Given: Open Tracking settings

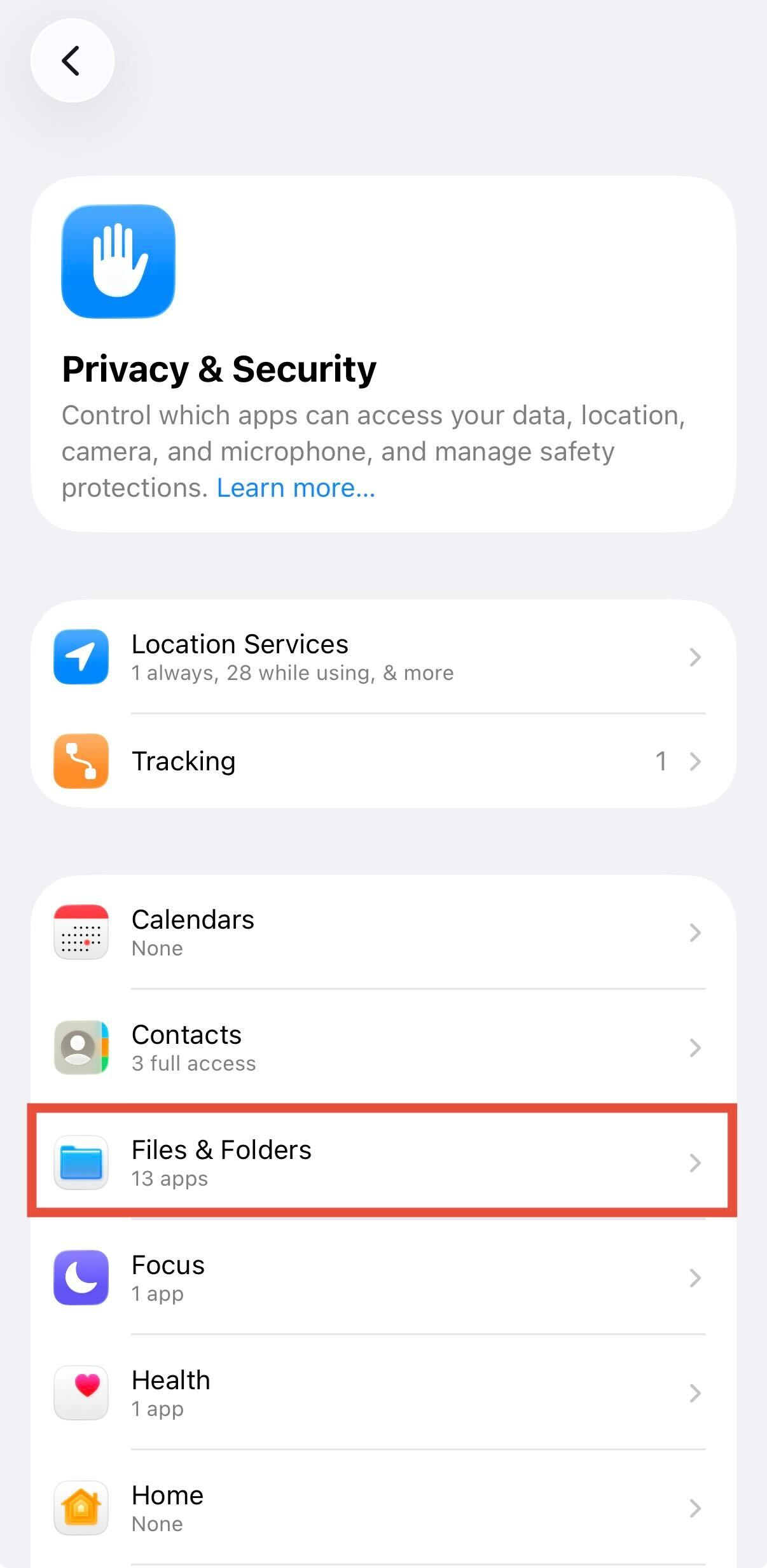Looking at the screenshot, I should click(382, 761).
